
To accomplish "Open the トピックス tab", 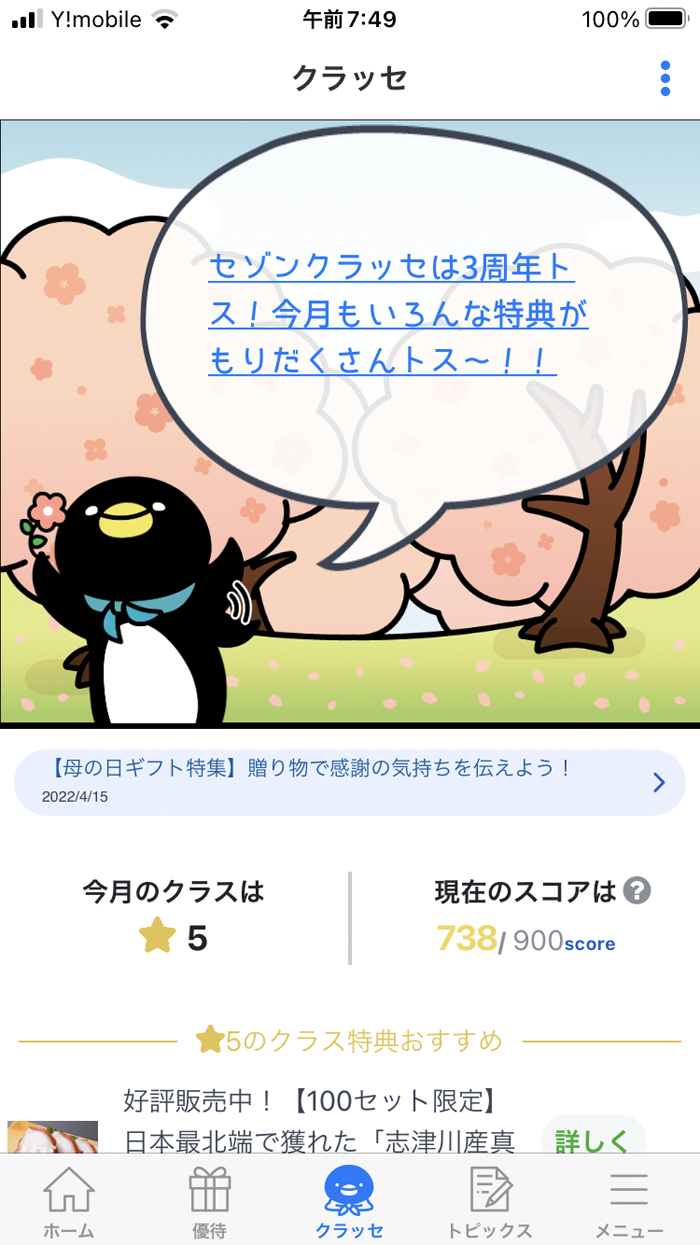I will (x=490, y=1201).
